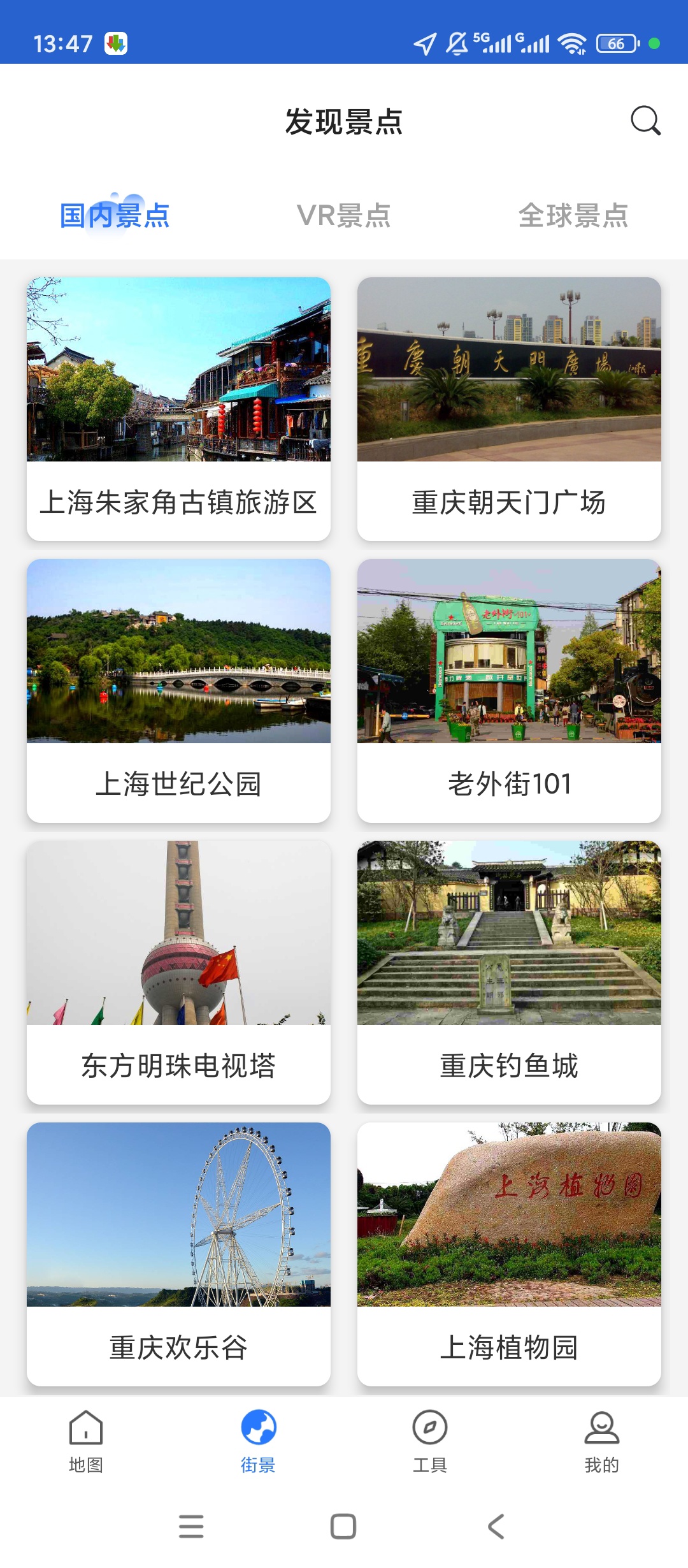Open the search magnifier icon
Viewport: 688px width, 1568px height.
pos(645,120)
